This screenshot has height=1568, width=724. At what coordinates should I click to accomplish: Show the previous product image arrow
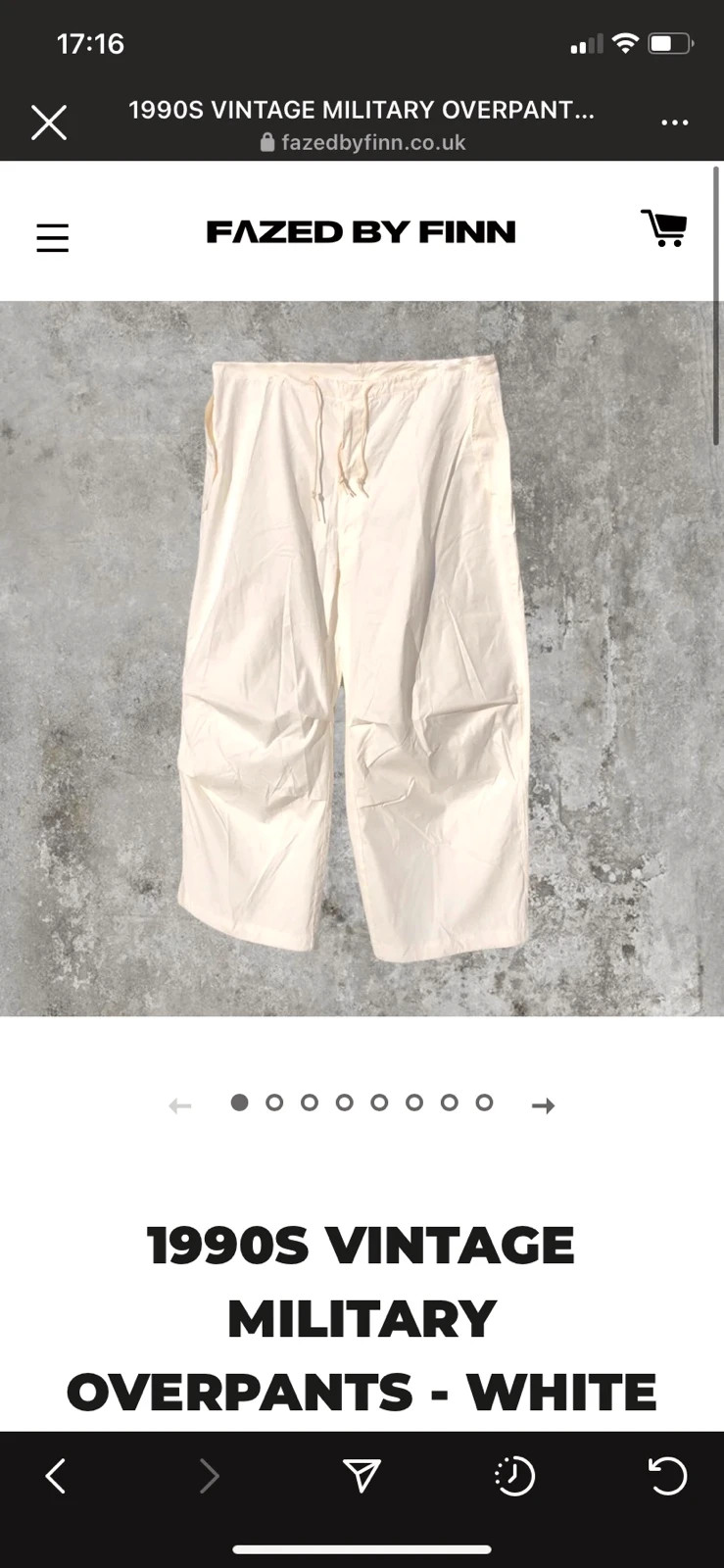pos(180,1105)
